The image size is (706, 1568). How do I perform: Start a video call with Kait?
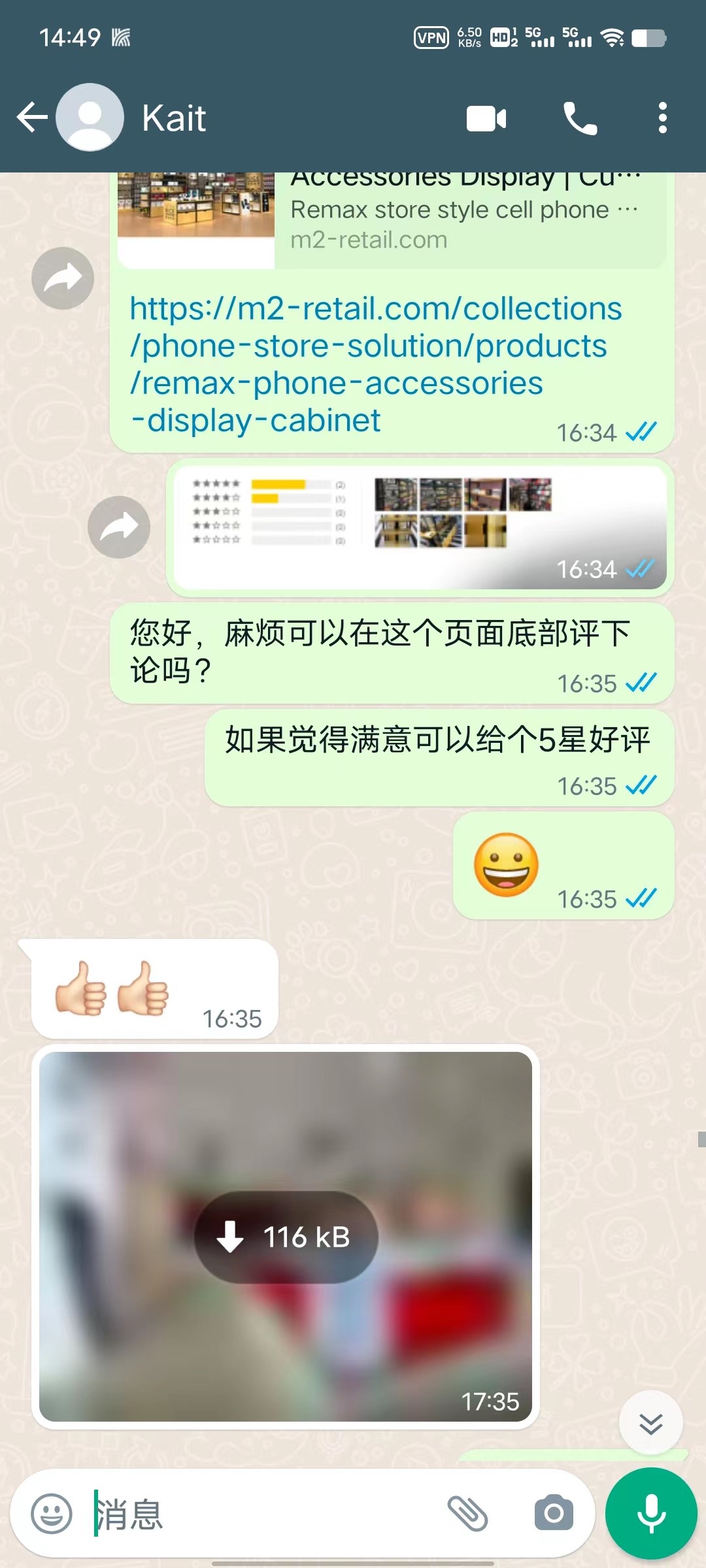(x=486, y=119)
